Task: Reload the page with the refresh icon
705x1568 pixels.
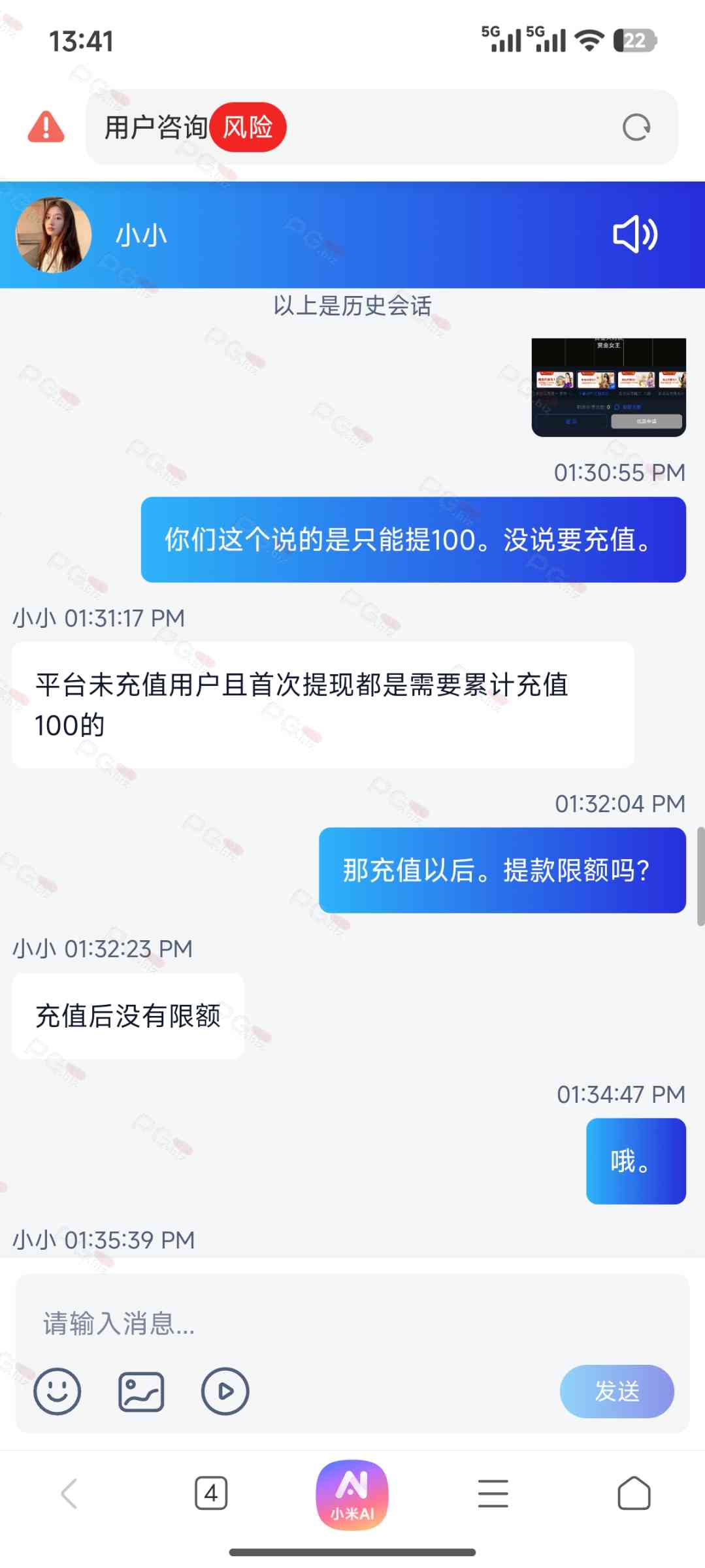Action: (x=636, y=127)
